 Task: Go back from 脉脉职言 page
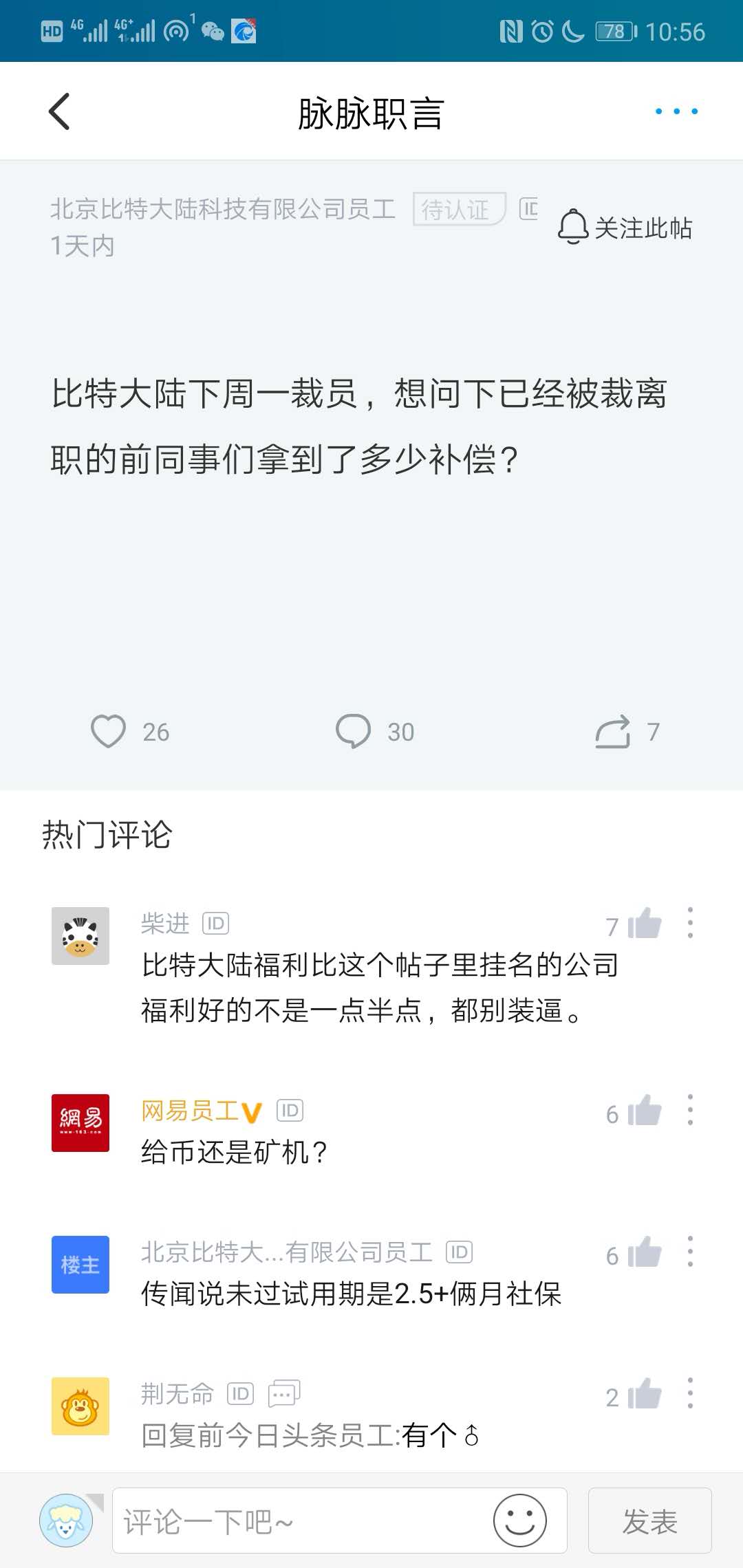click(x=59, y=111)
